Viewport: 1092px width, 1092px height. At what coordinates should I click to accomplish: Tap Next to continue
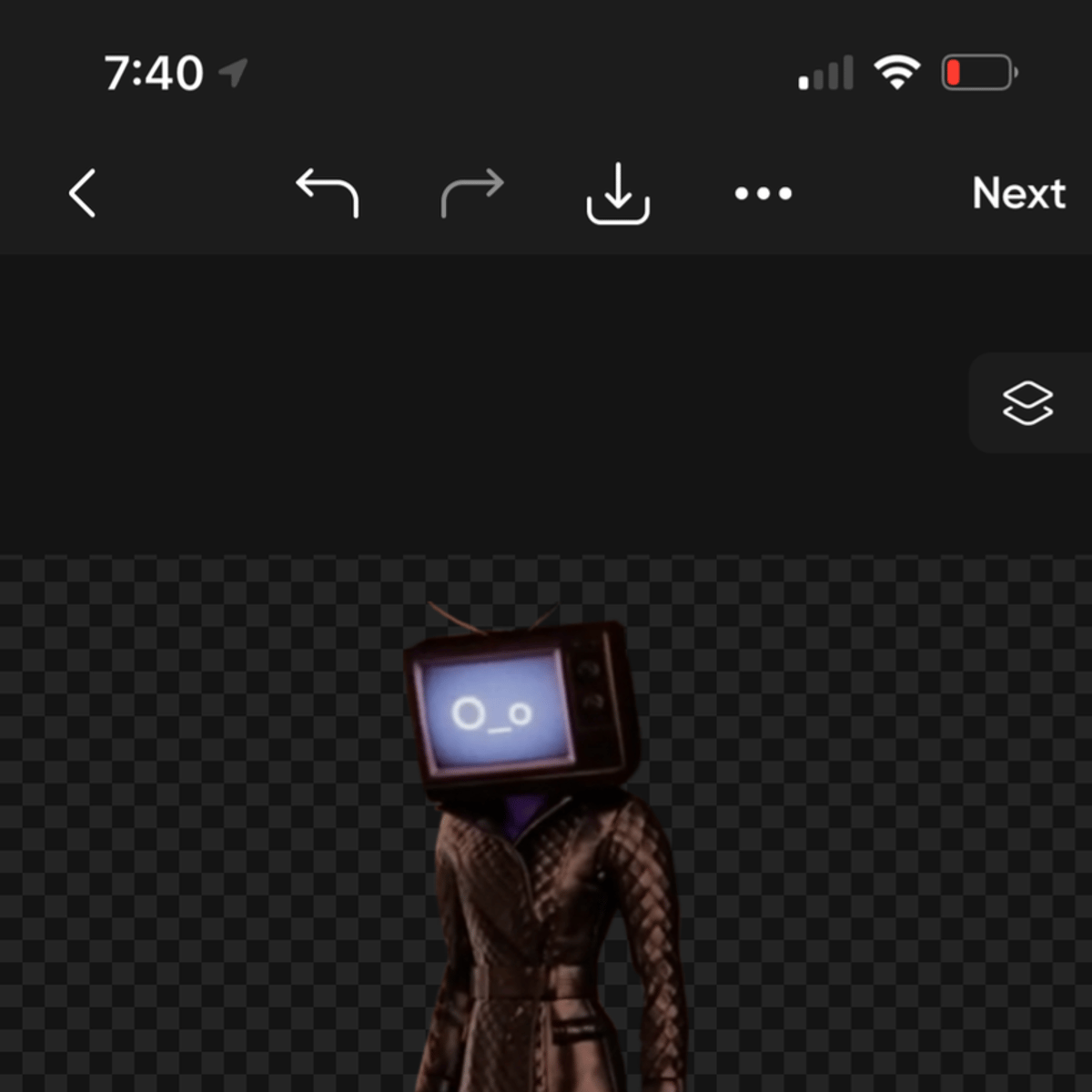pyautogui.click(x=1018, y=193)
